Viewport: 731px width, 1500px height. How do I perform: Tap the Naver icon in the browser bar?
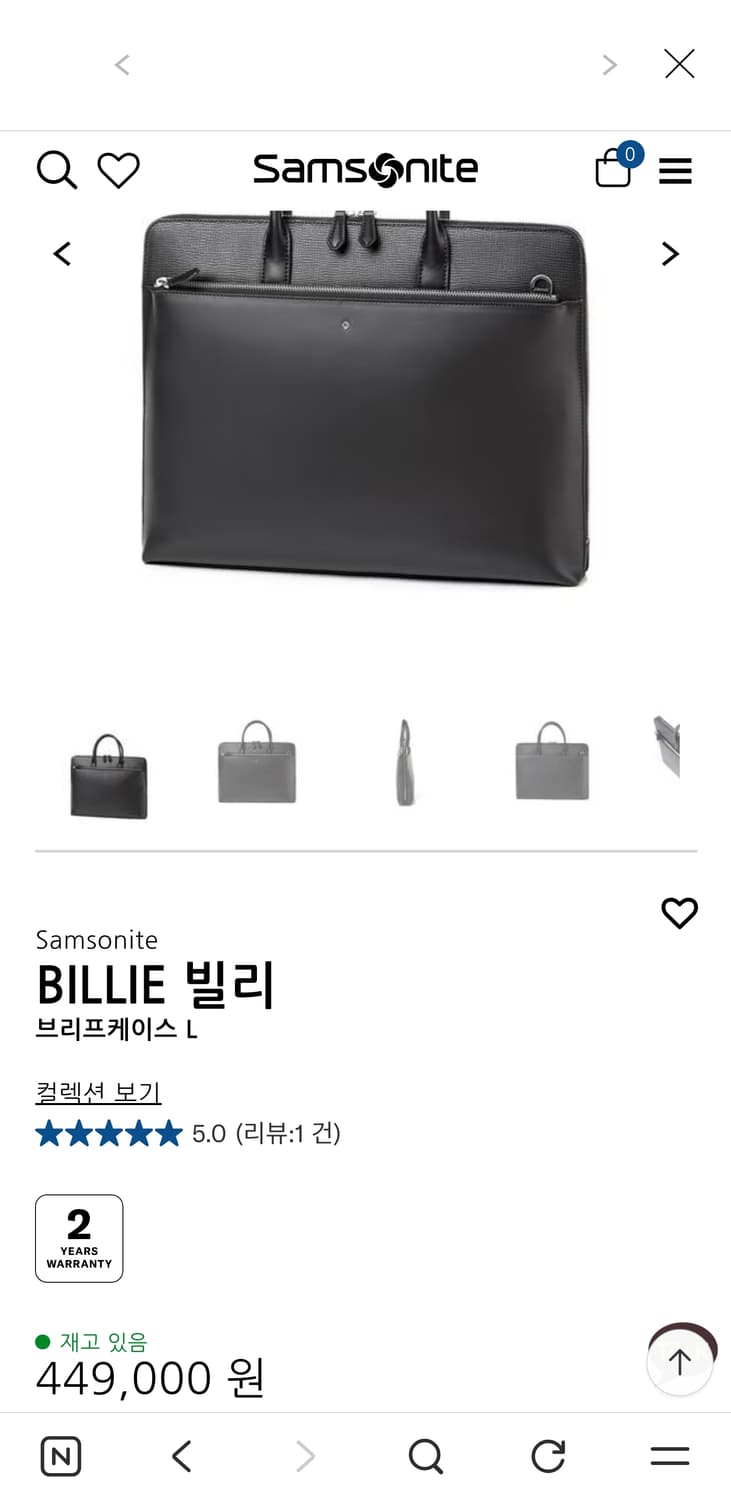click(60, 1456)
